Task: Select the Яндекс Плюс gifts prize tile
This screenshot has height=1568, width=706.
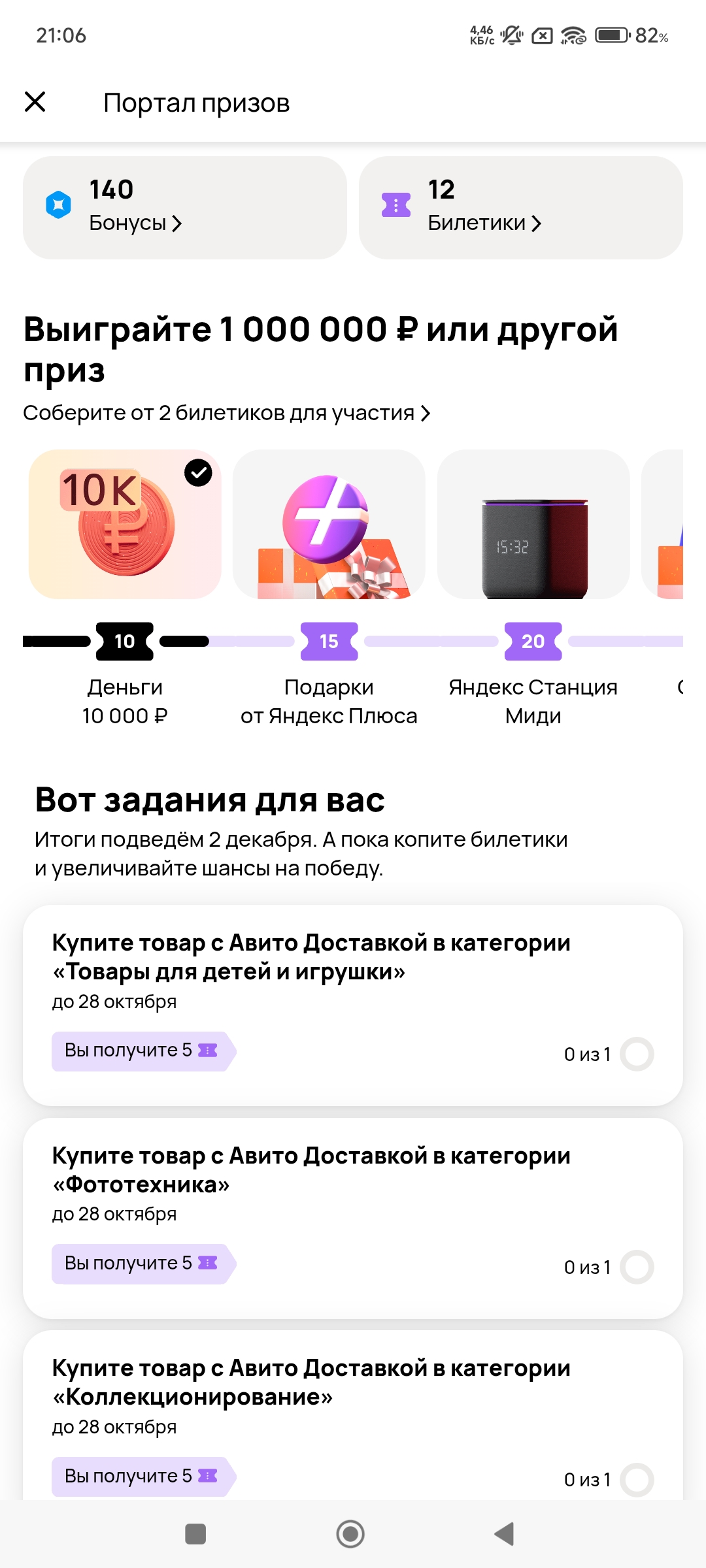Action: (329, 524)
